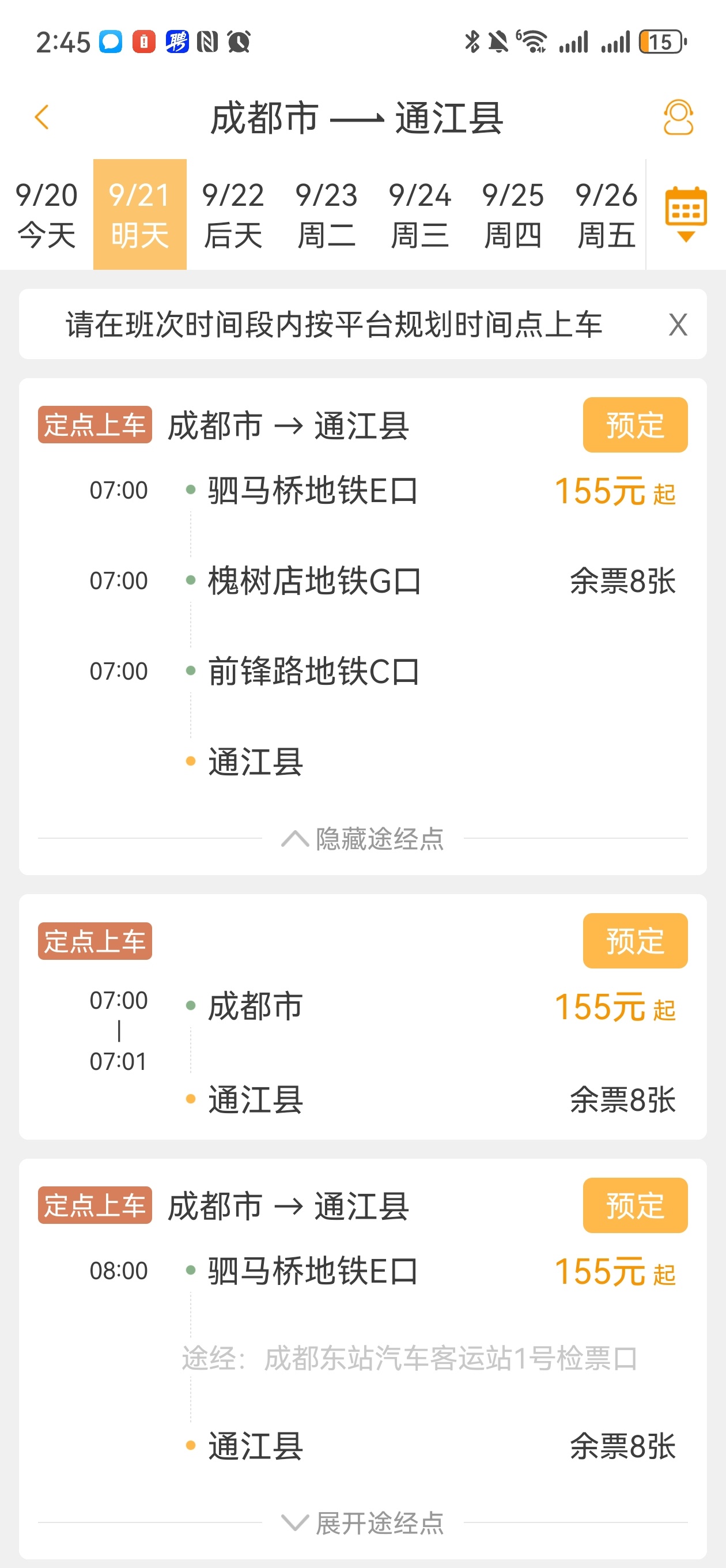The height and width of the screenshot is (1568, 726).
Task: Collapse stops with 隐藏途经点
Action: click(362, 839)
